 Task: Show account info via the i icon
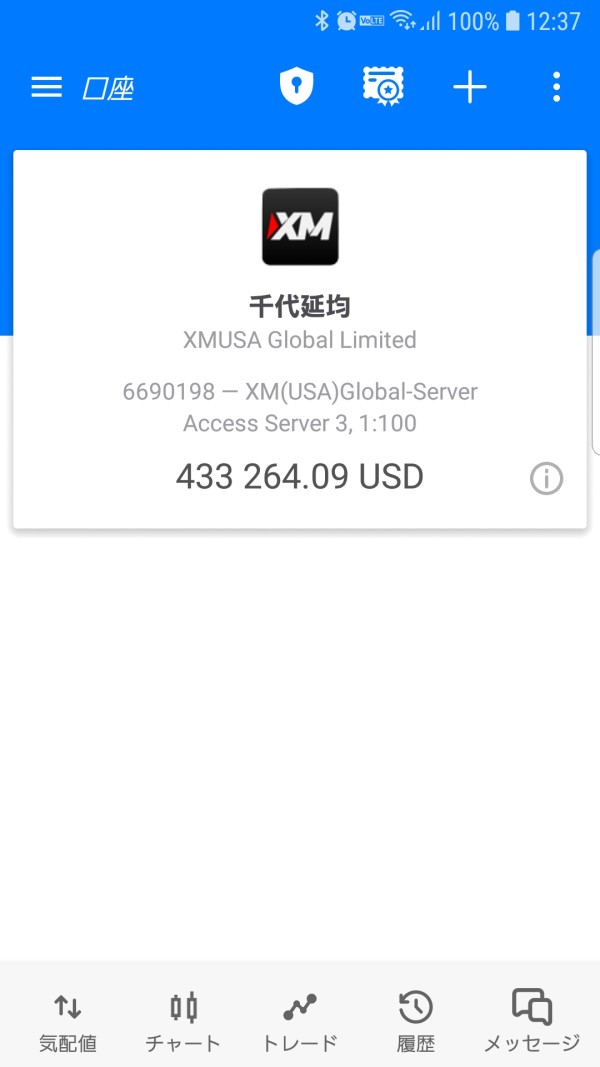pos(546,479)
